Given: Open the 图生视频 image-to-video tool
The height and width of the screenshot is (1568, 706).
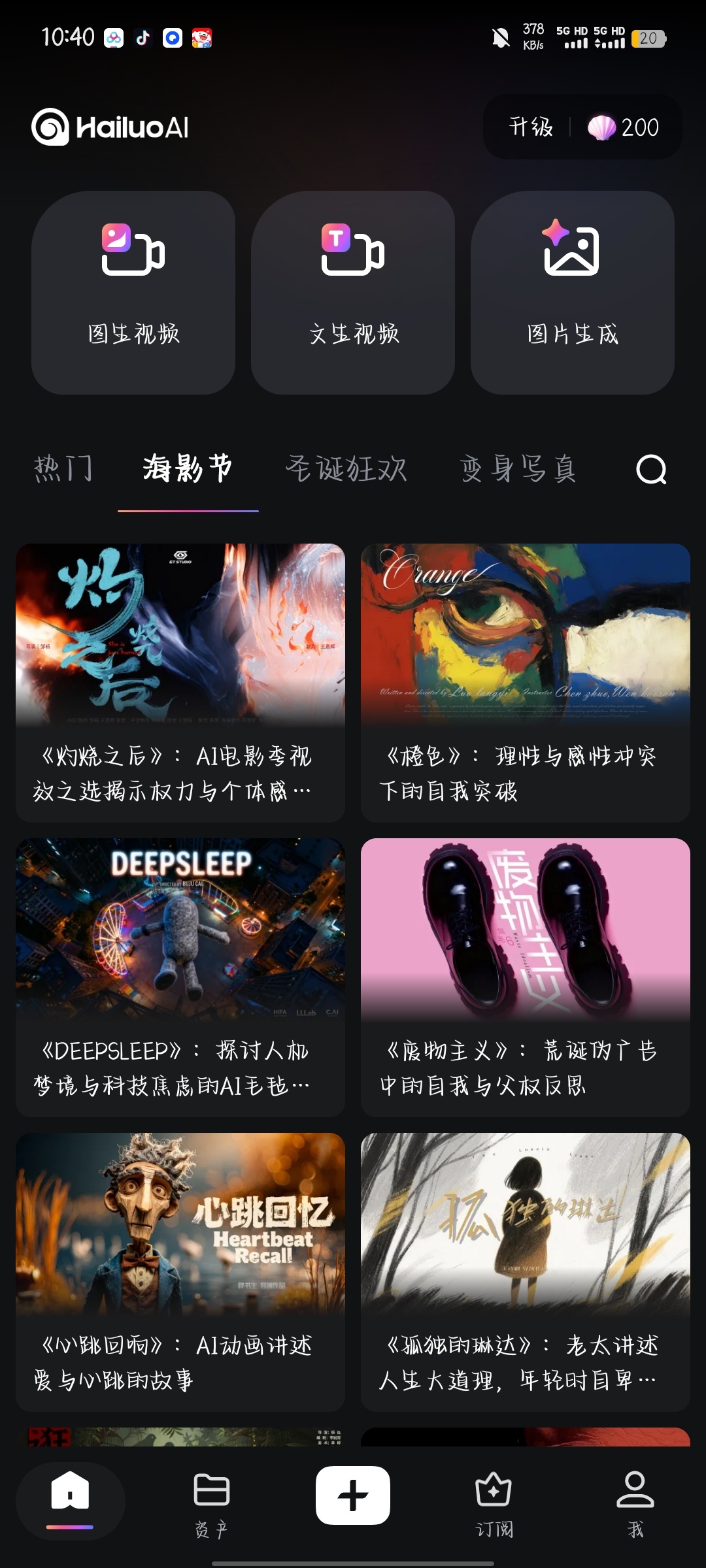Looking at the screenshot, I should (133, 292).
